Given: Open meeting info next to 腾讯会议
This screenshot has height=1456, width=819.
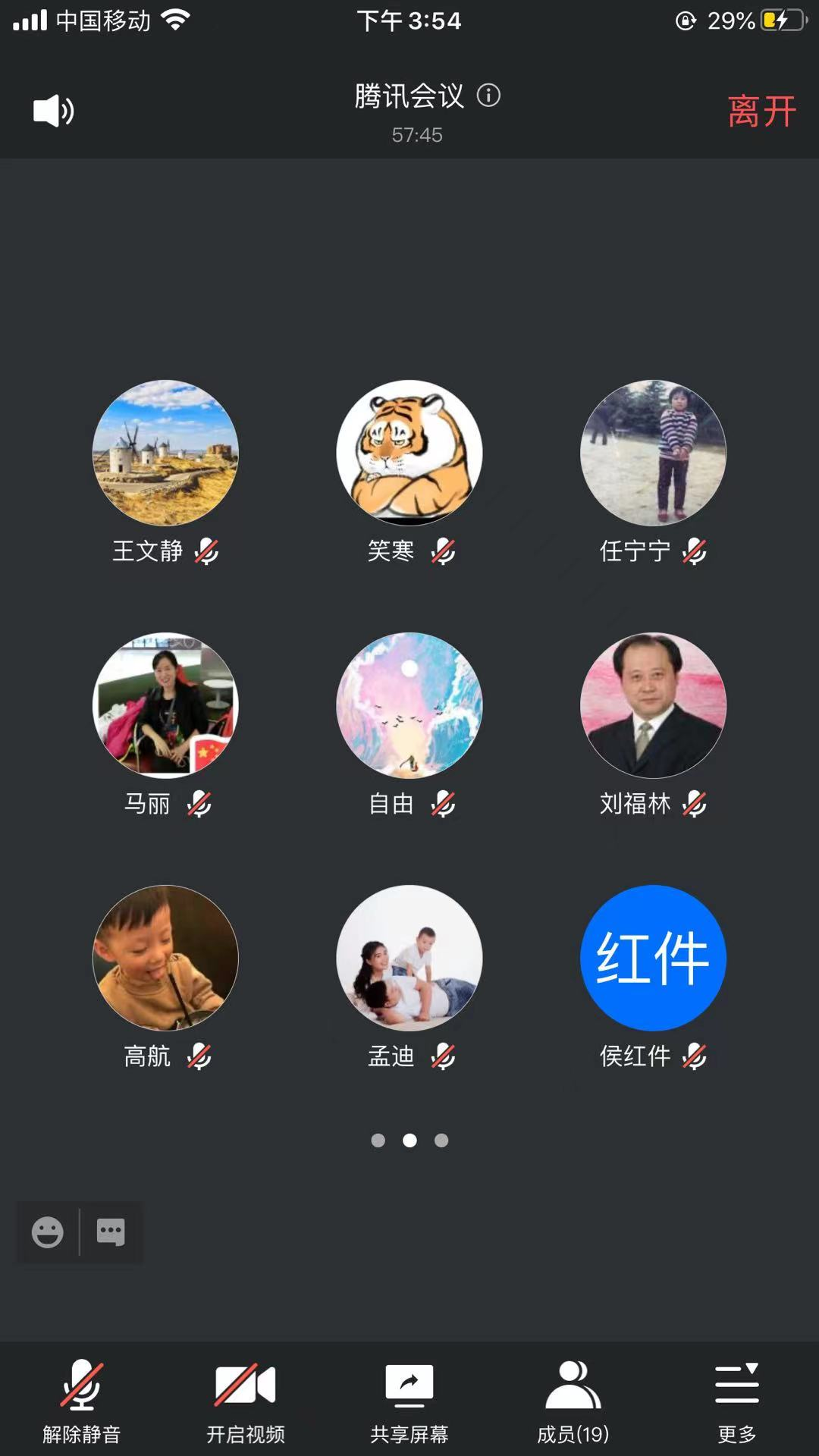Looking at the screenshot, I should [488, 96].
